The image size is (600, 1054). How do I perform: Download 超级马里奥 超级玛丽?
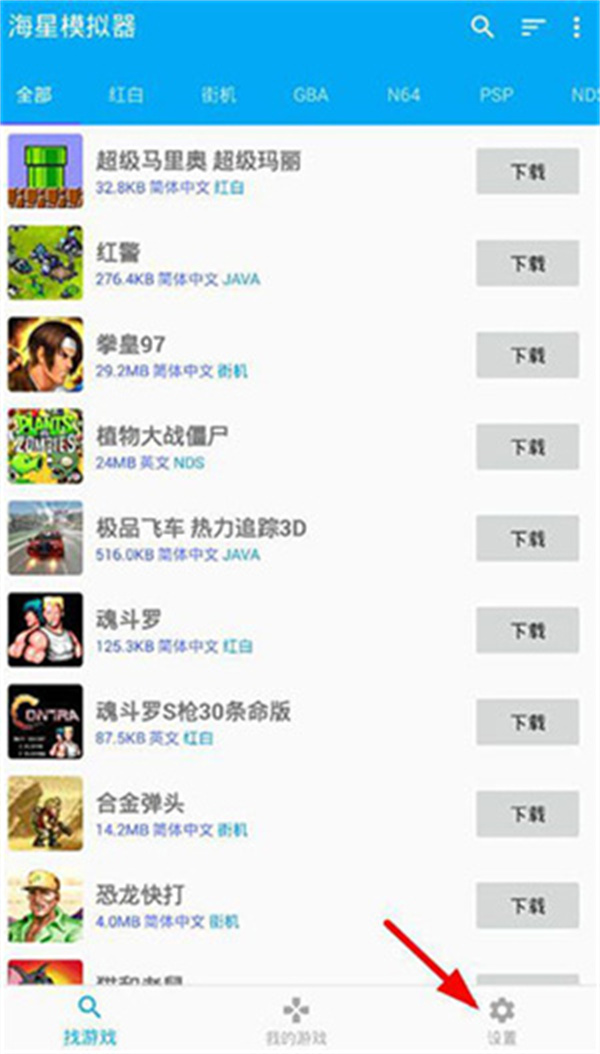click(527, 171)
